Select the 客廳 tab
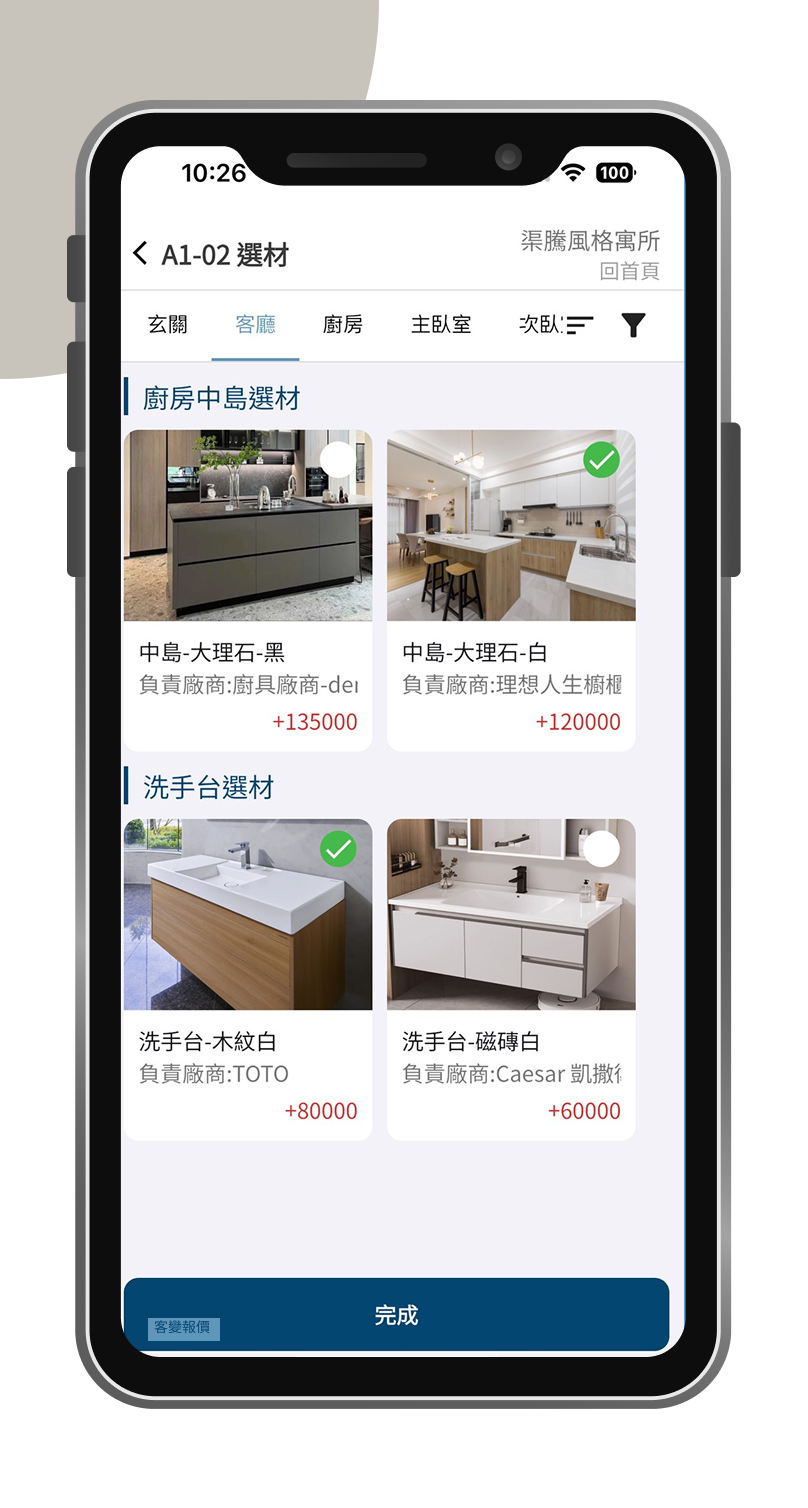 coord(255,325)
